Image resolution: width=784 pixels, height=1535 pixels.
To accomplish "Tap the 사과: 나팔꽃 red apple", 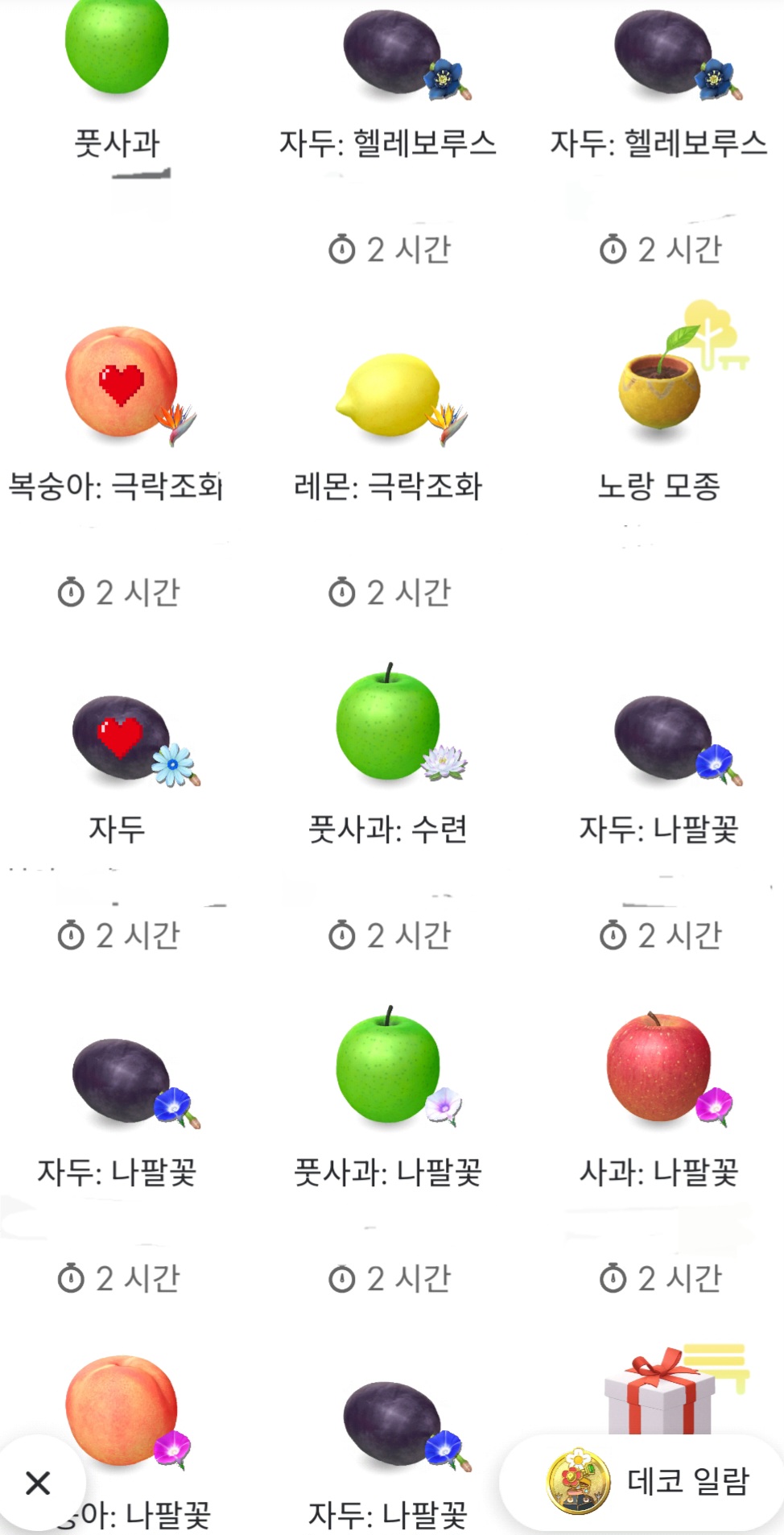I will point(660,1063).
